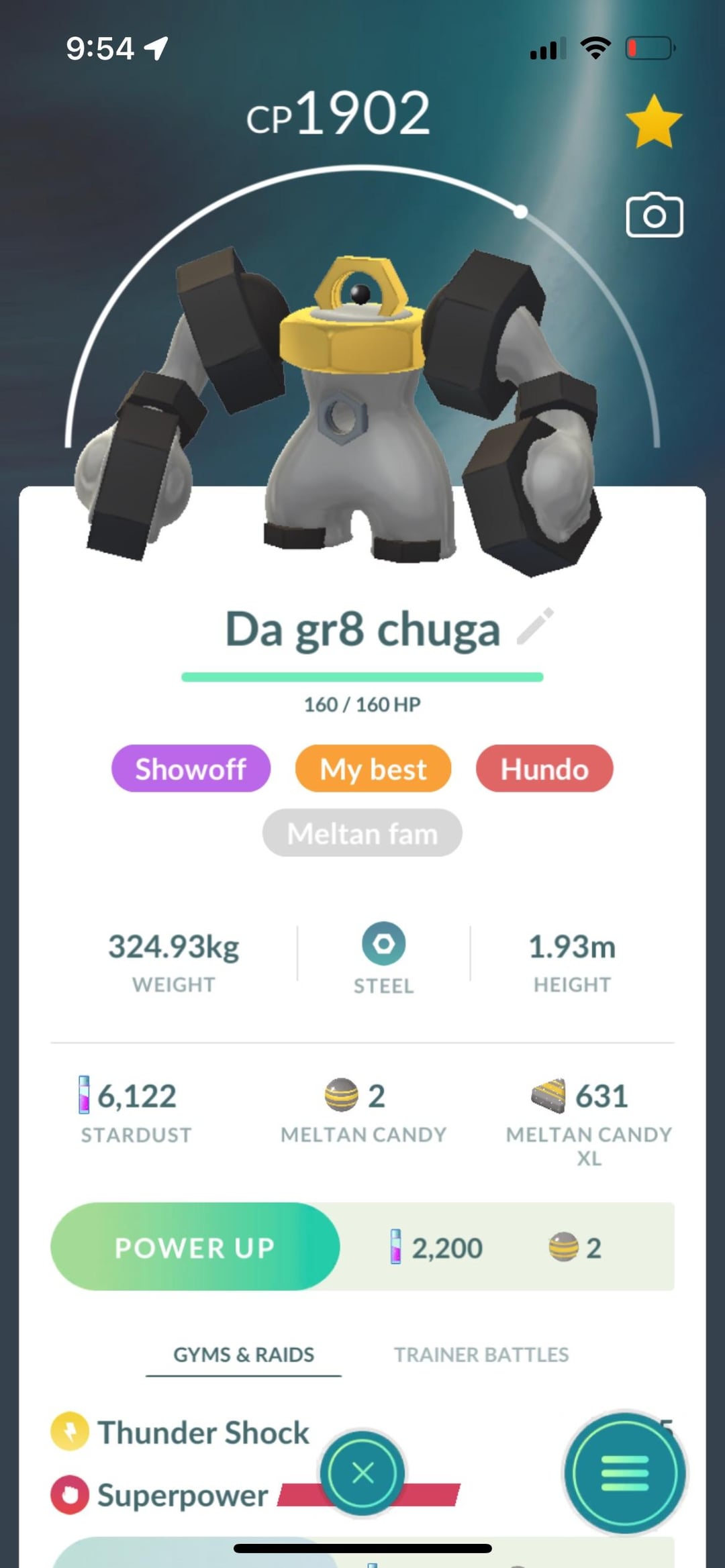Viewport: 725px width, 1568px height.
Task: Select the Gyms & Raids tab
Action: 243,1355
